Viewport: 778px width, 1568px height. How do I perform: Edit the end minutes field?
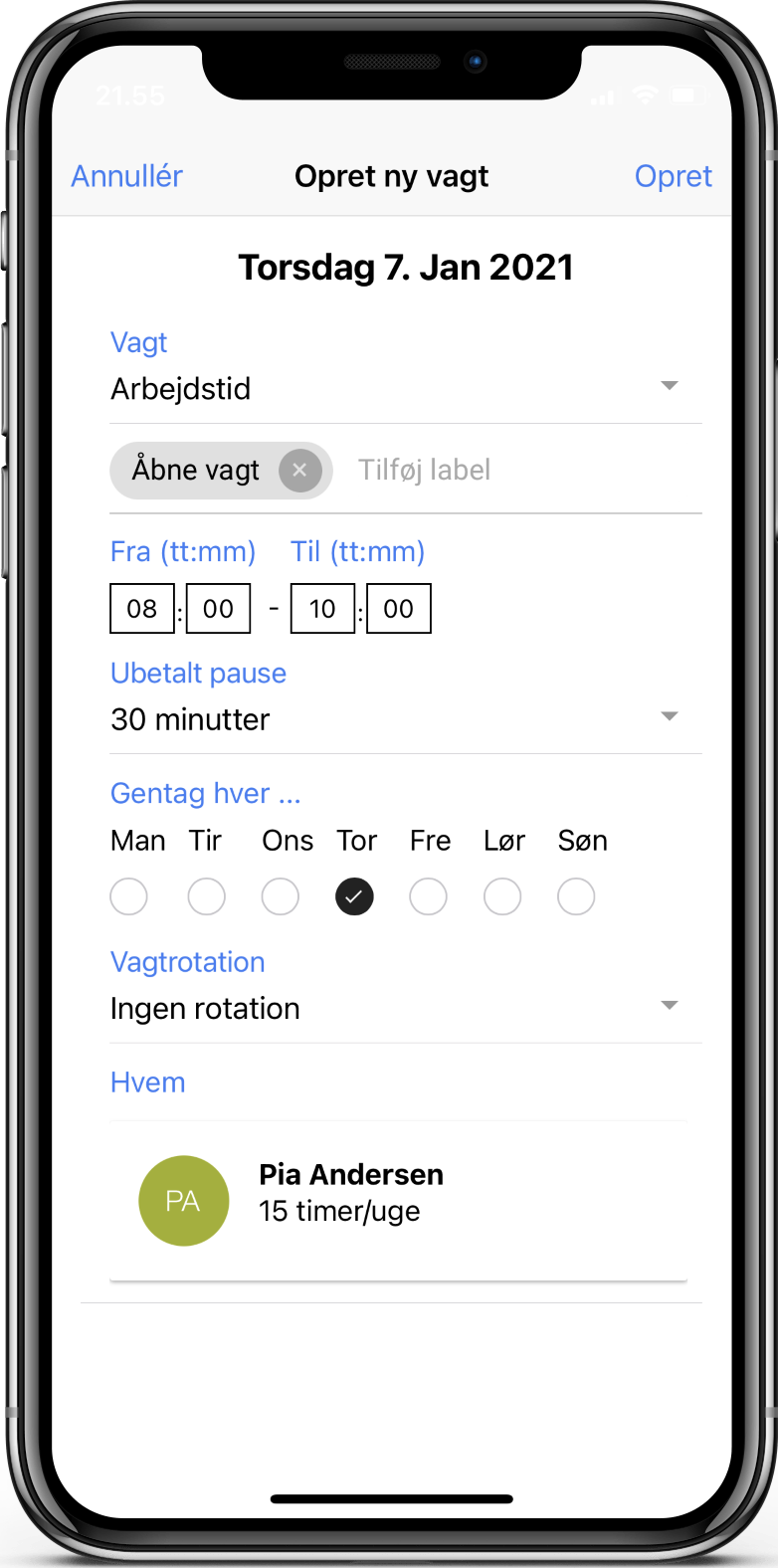click(x=398, y=608)
